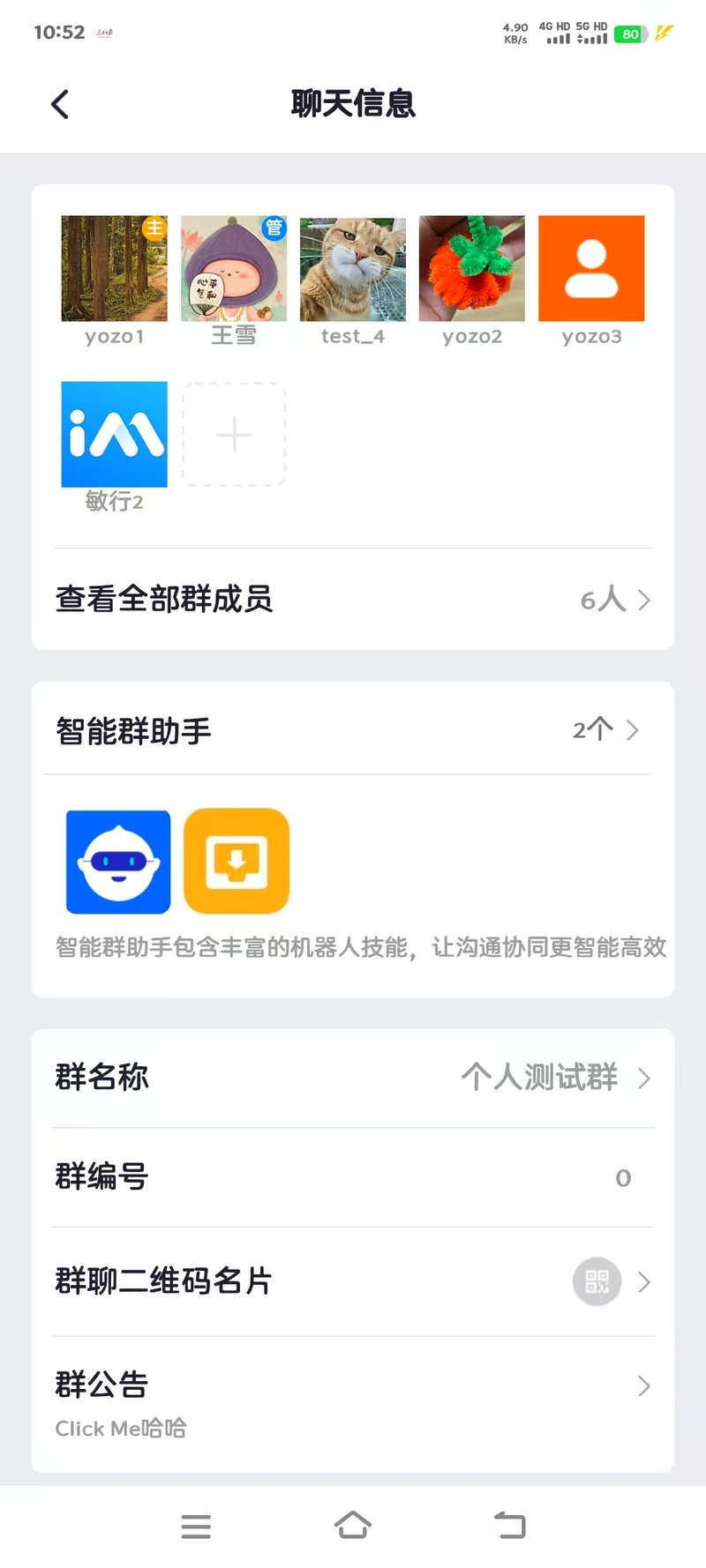Select the blue robot assistant
The image size is (706, 1568).
[118, 862]
